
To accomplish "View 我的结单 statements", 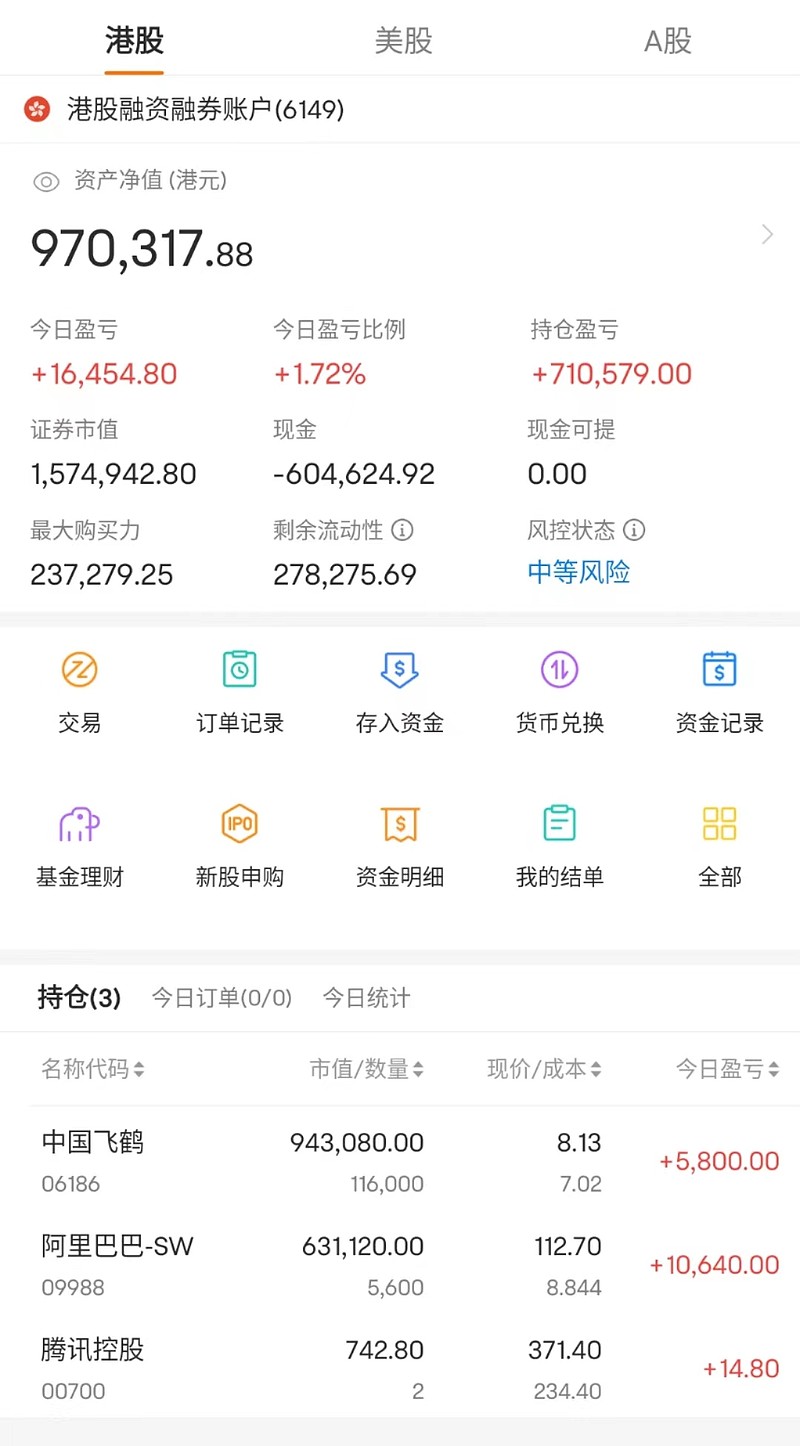I will click(x=560, y=846).
